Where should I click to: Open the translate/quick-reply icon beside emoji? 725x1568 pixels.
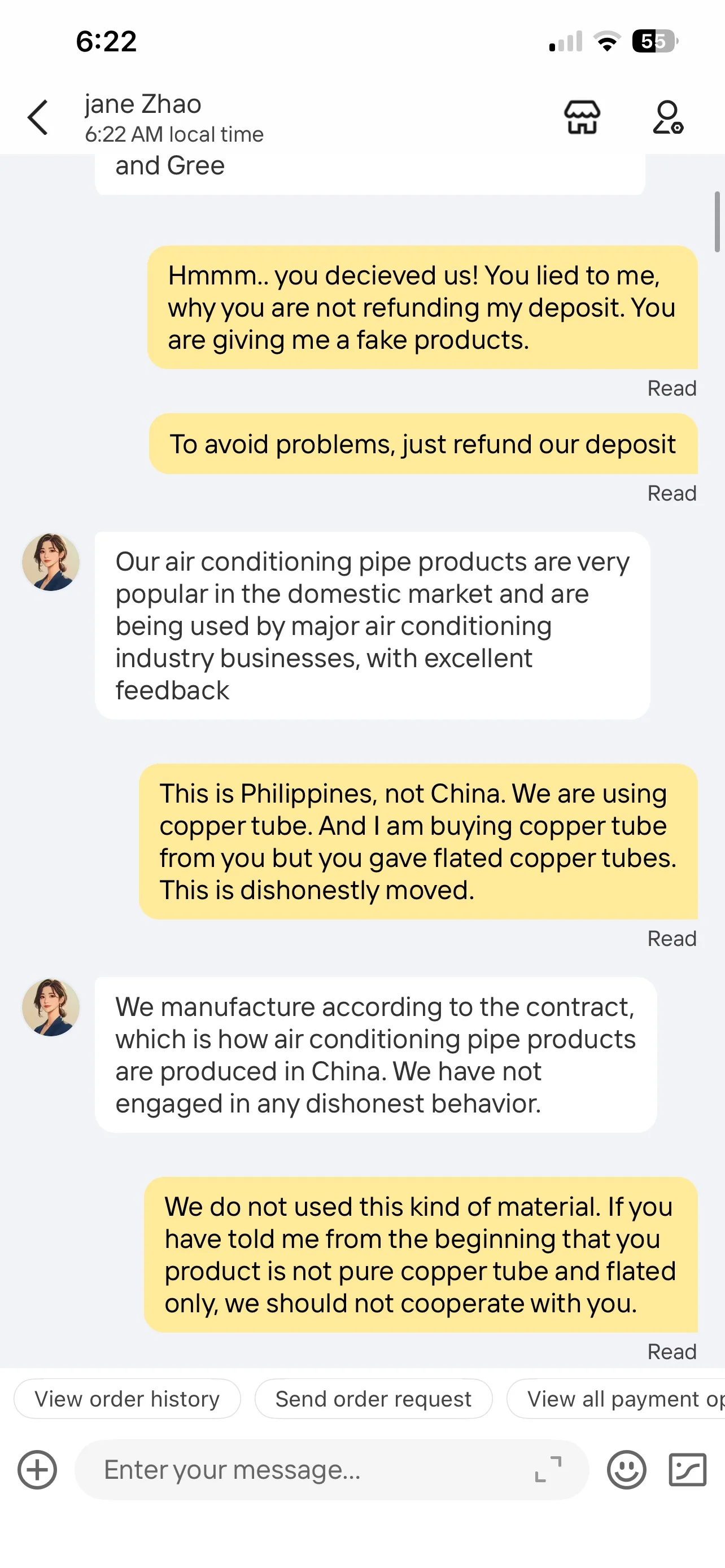pos(687,1469)
